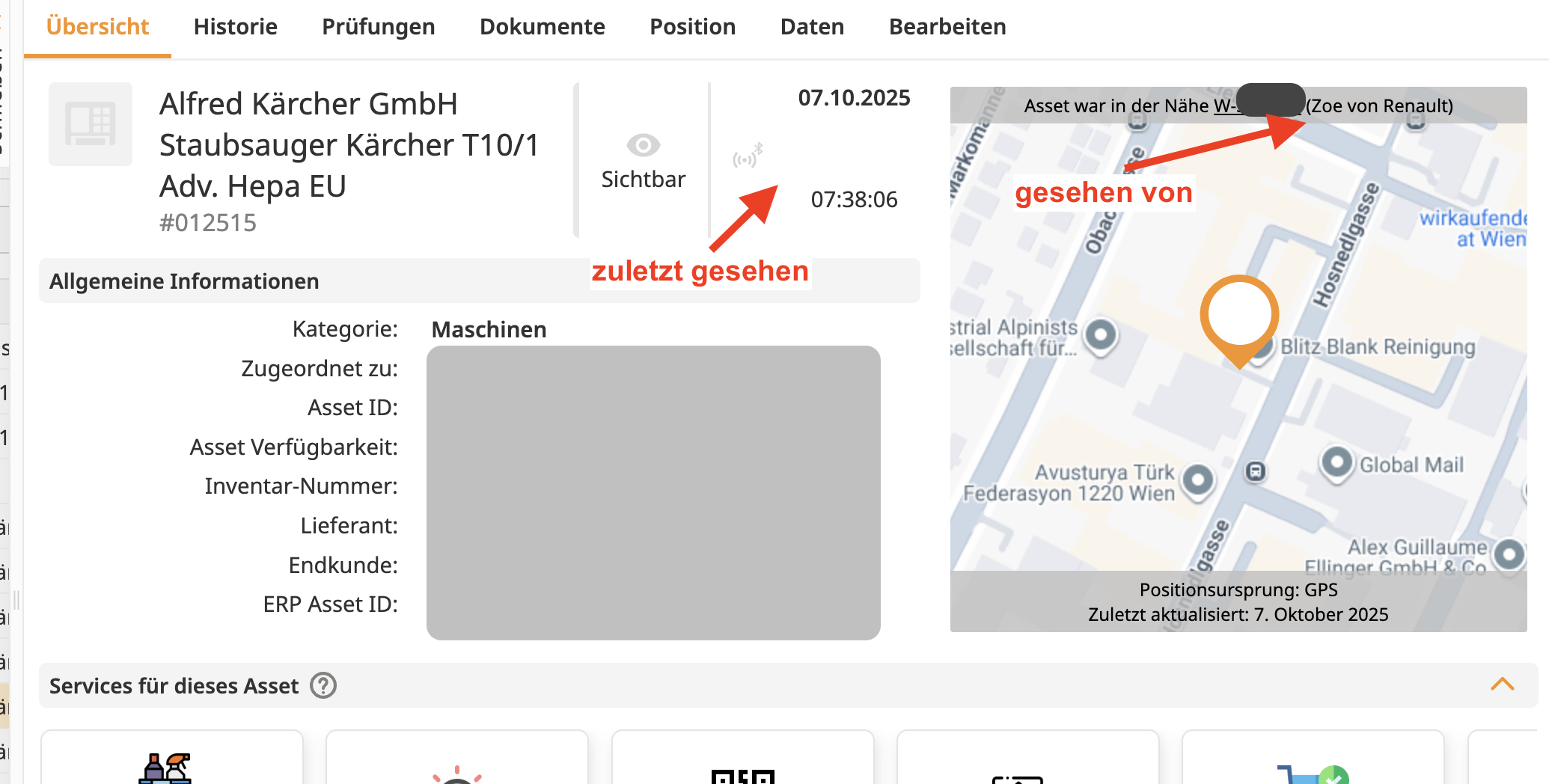Open the Daten tab

coord(812,27)
